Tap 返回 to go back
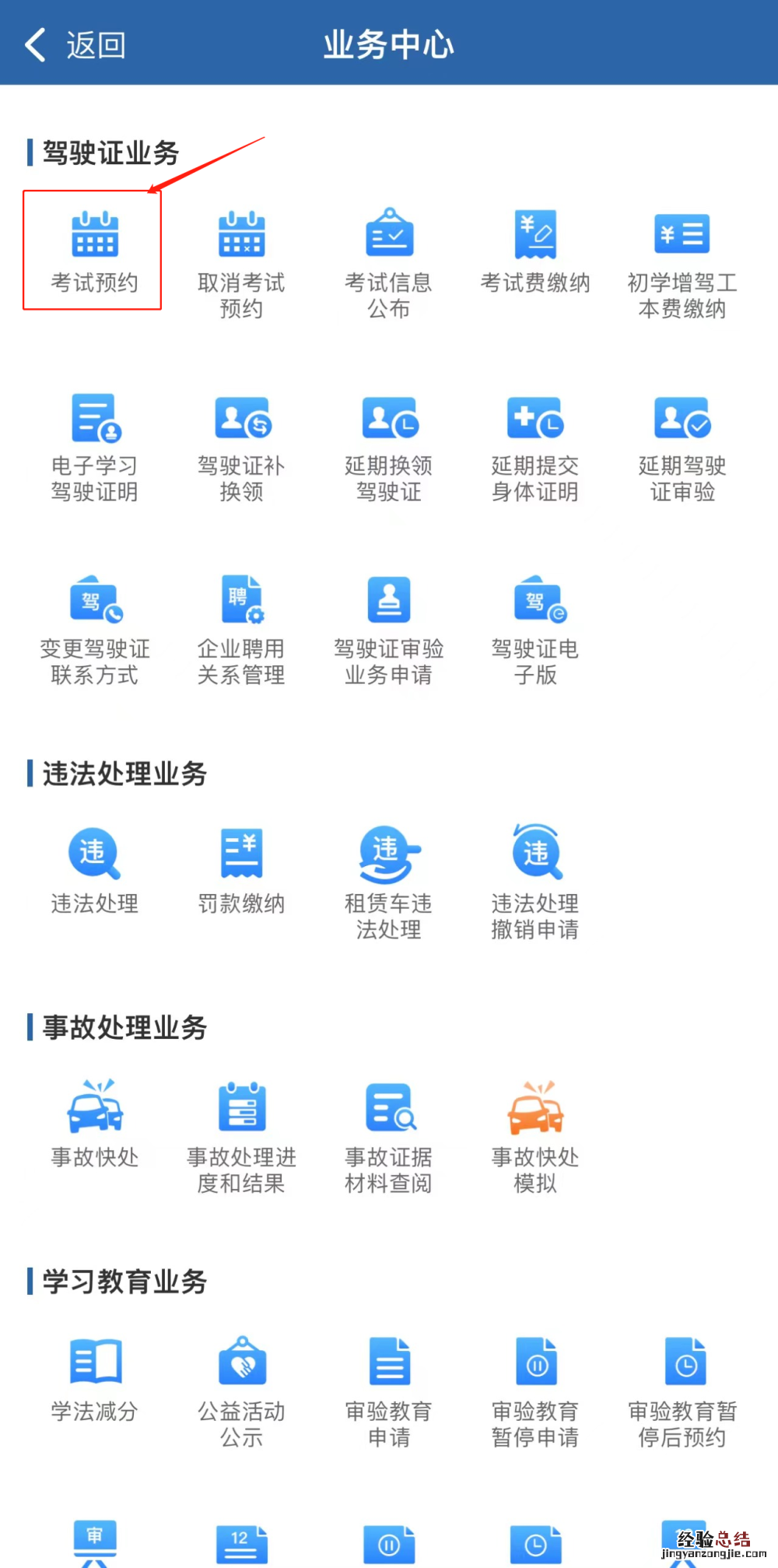778x1568 pixels. [74, 44]
